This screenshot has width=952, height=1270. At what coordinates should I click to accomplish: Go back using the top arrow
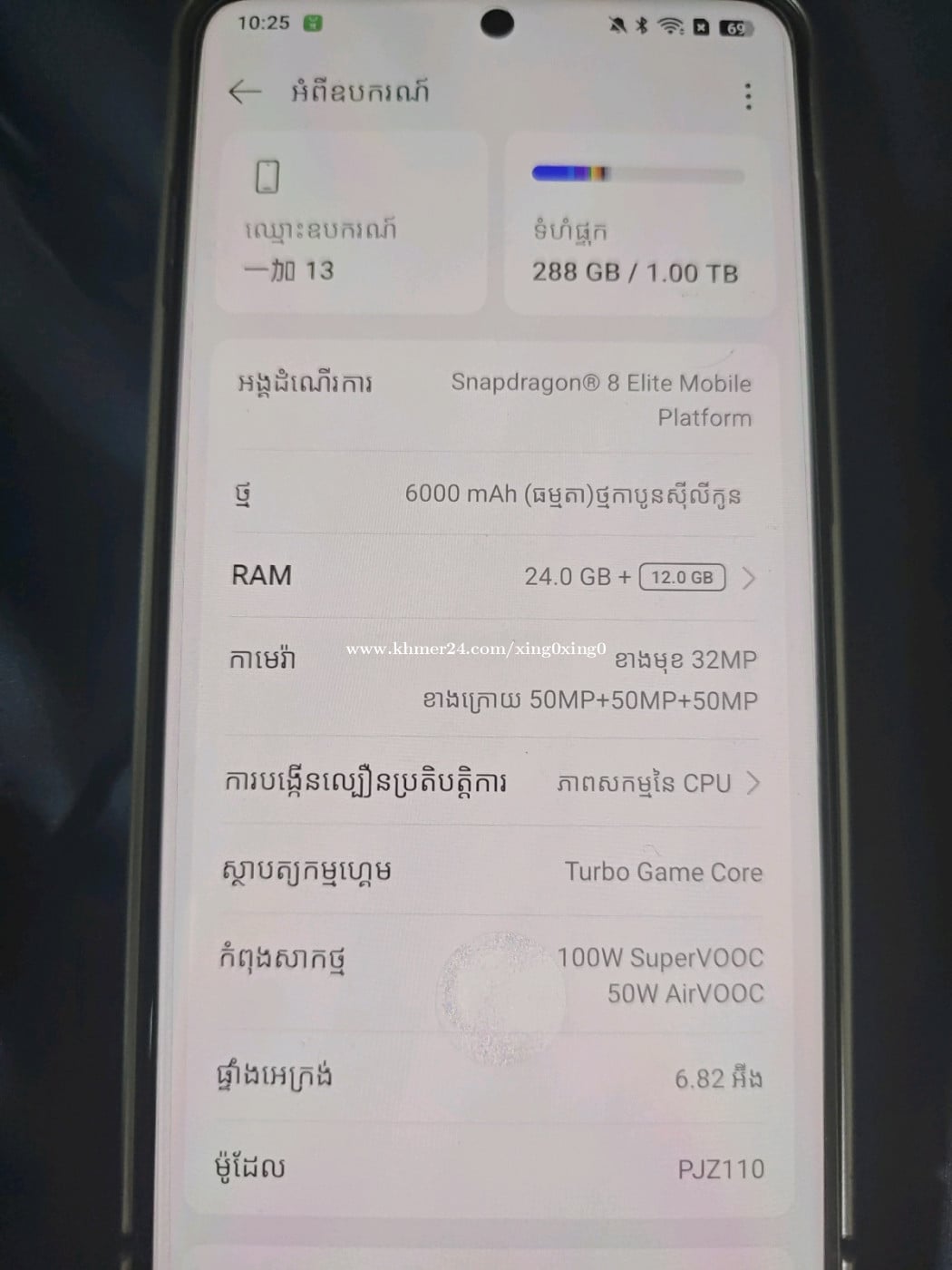tap(244, 92)
